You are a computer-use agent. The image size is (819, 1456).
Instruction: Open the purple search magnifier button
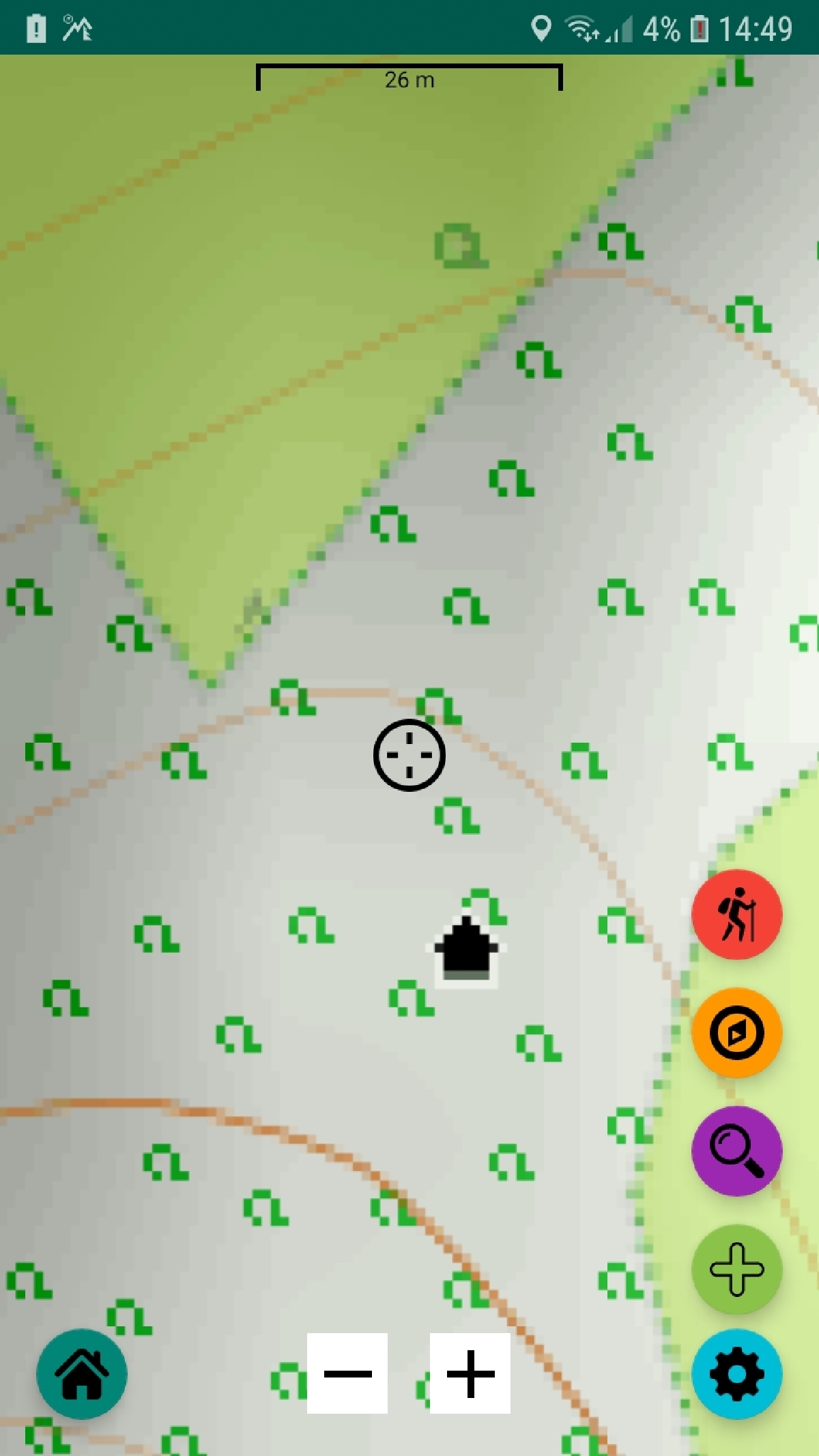coord(736,1151)
